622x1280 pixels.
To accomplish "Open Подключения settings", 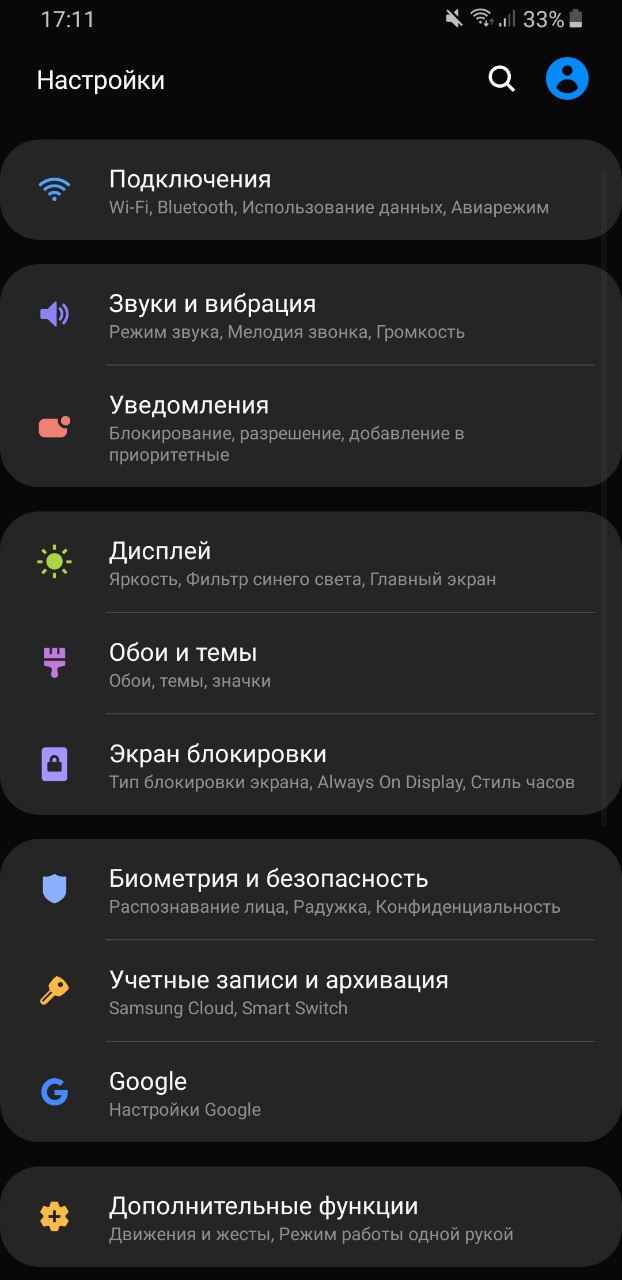I will pos(311,190).
